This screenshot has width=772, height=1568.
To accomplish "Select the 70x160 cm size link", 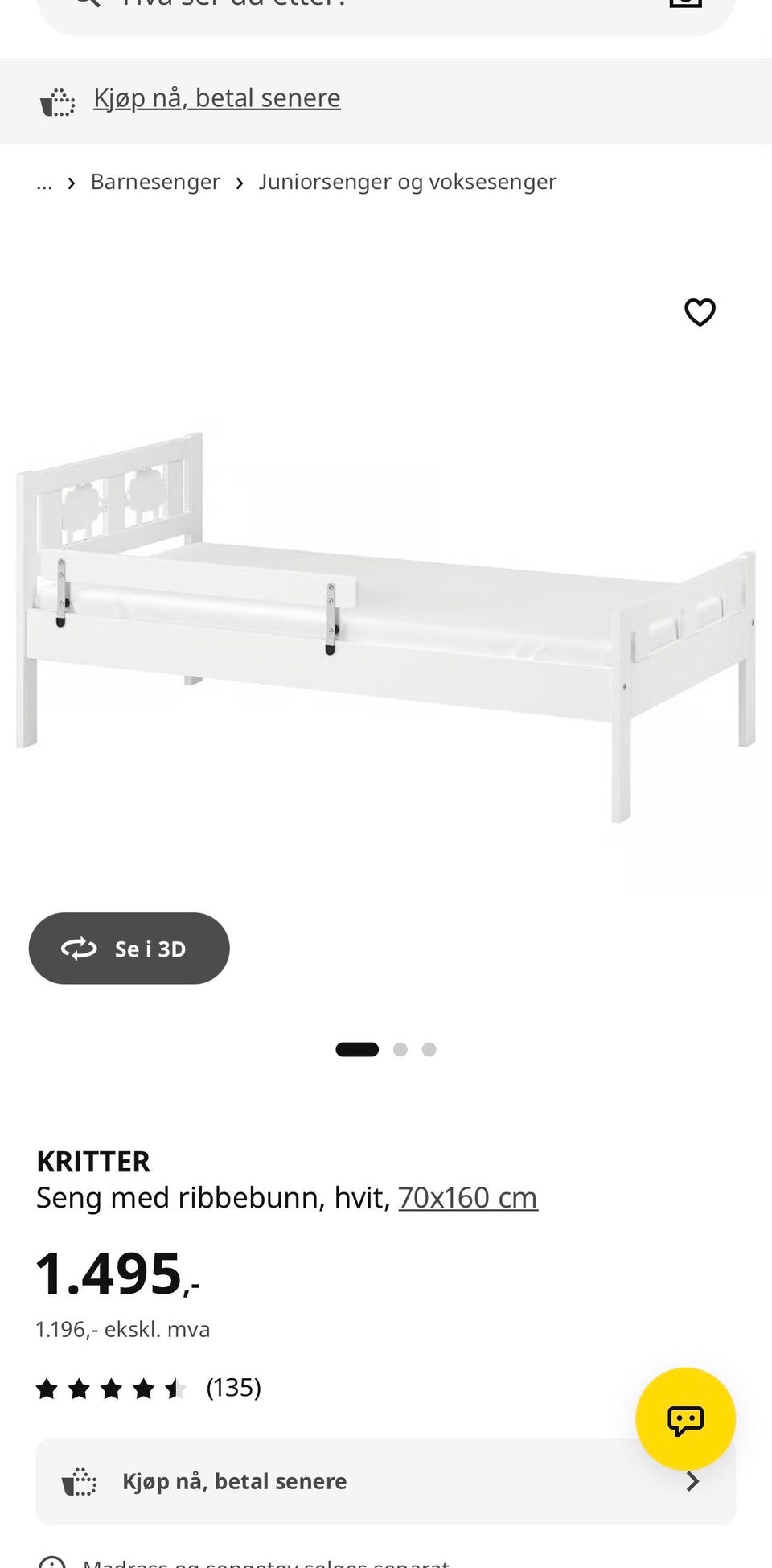I will [x=468, y=1198].
